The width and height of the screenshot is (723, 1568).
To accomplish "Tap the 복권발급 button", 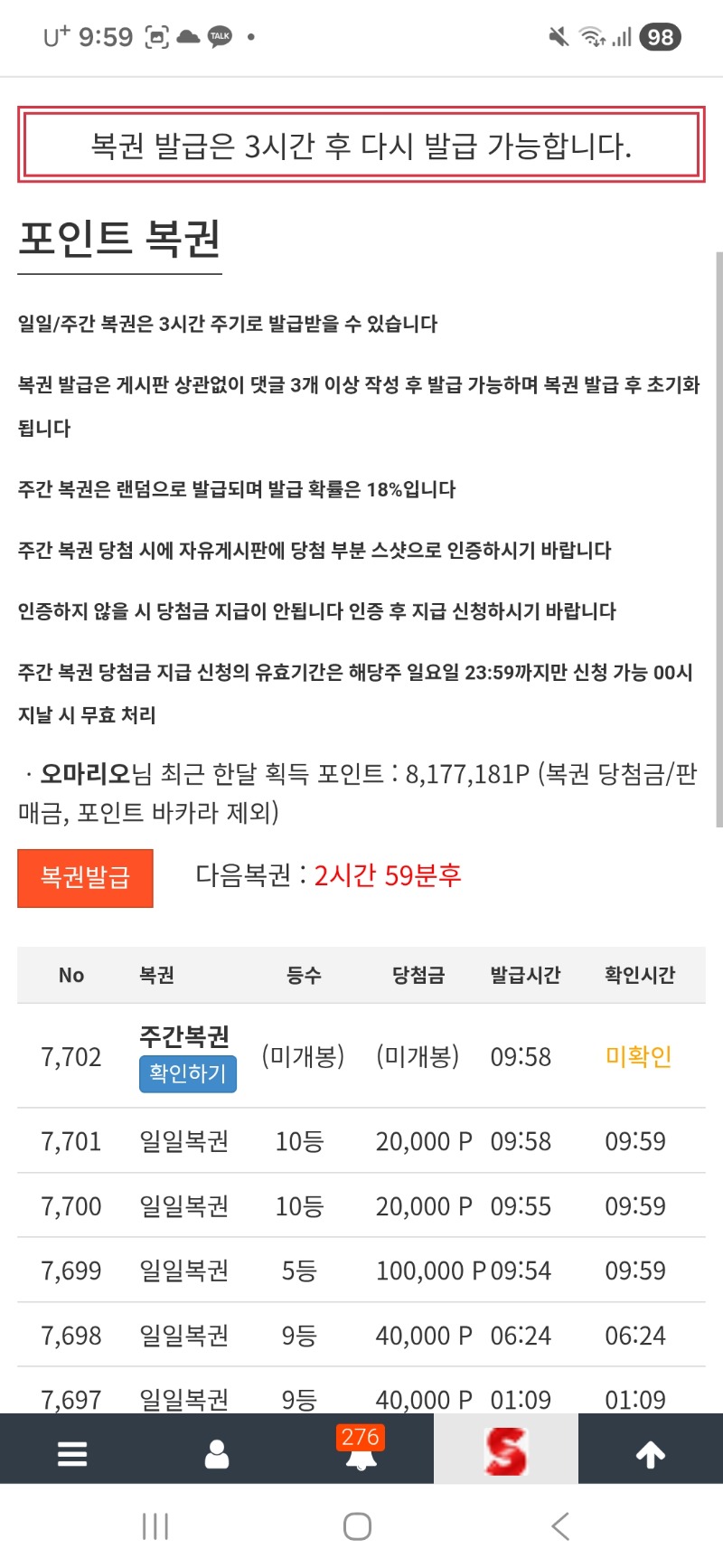I will 85,877.
